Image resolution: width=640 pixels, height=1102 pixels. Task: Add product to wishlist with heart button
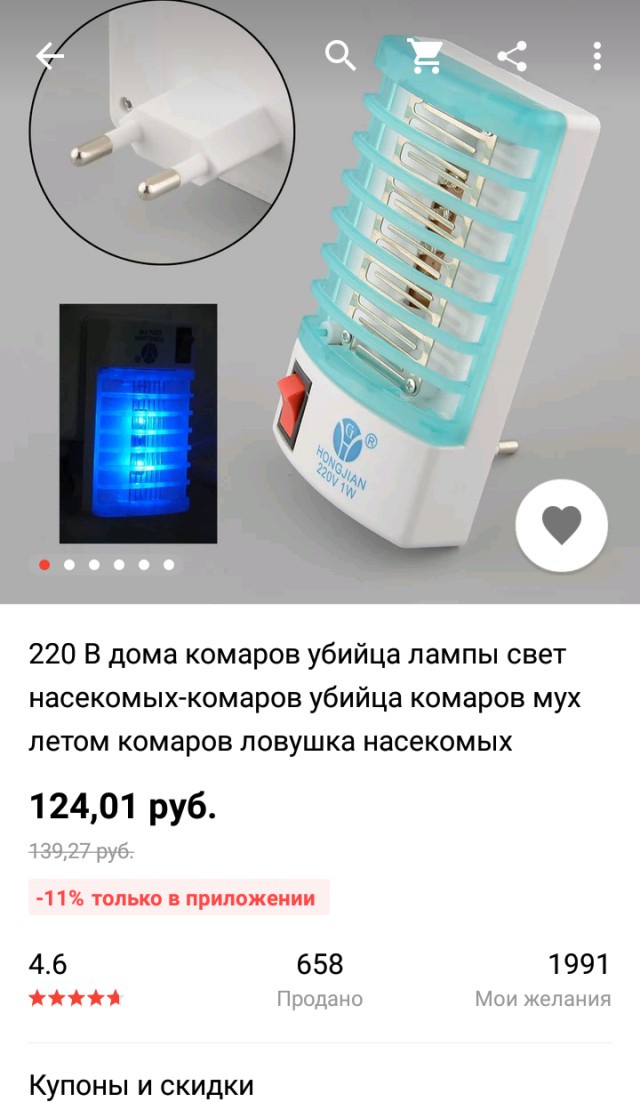click(561, 525)
